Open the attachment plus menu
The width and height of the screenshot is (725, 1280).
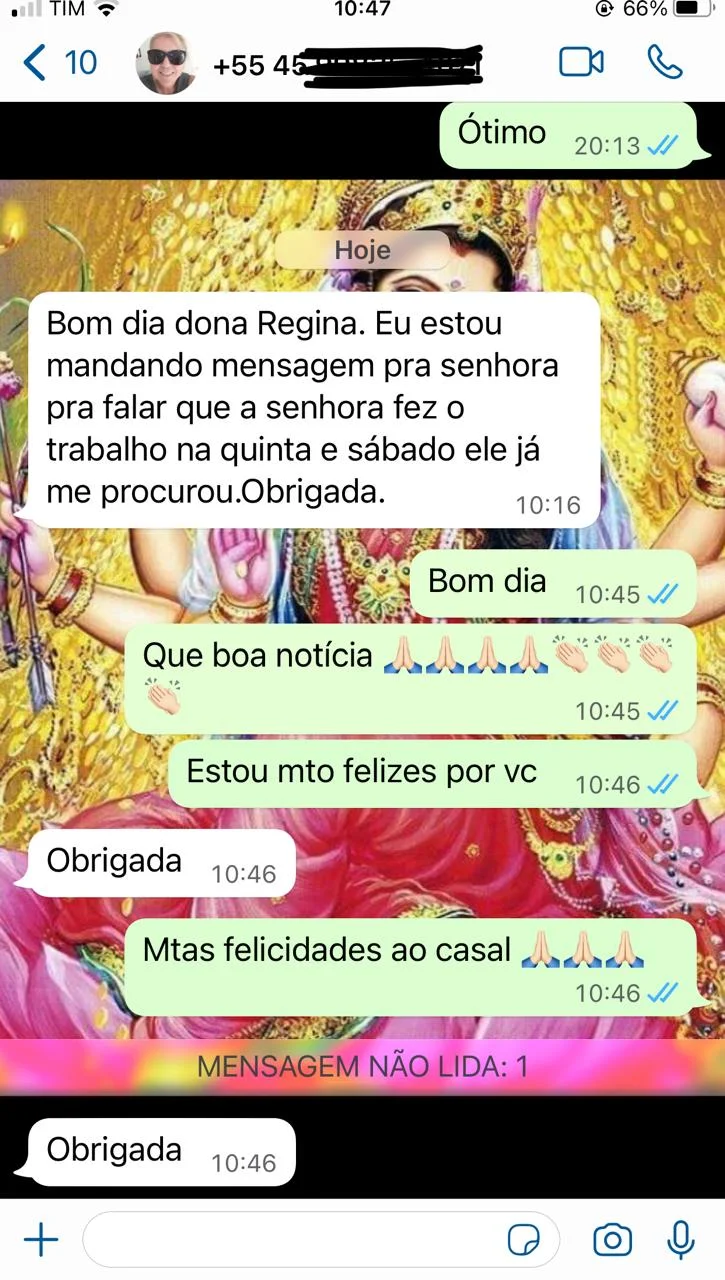(41, 1241)
